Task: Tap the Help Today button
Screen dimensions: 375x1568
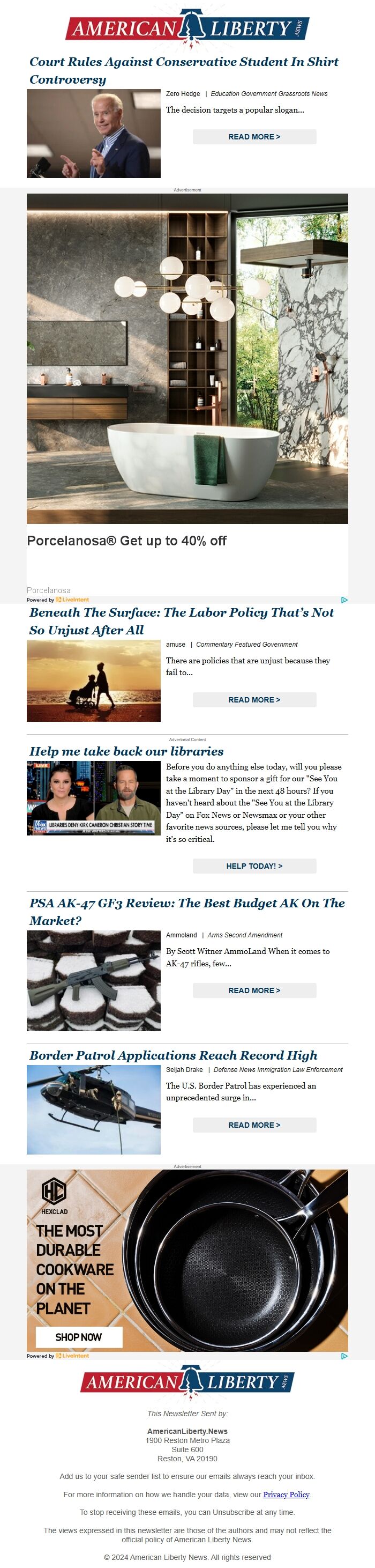Action: [x=254, y=866]
